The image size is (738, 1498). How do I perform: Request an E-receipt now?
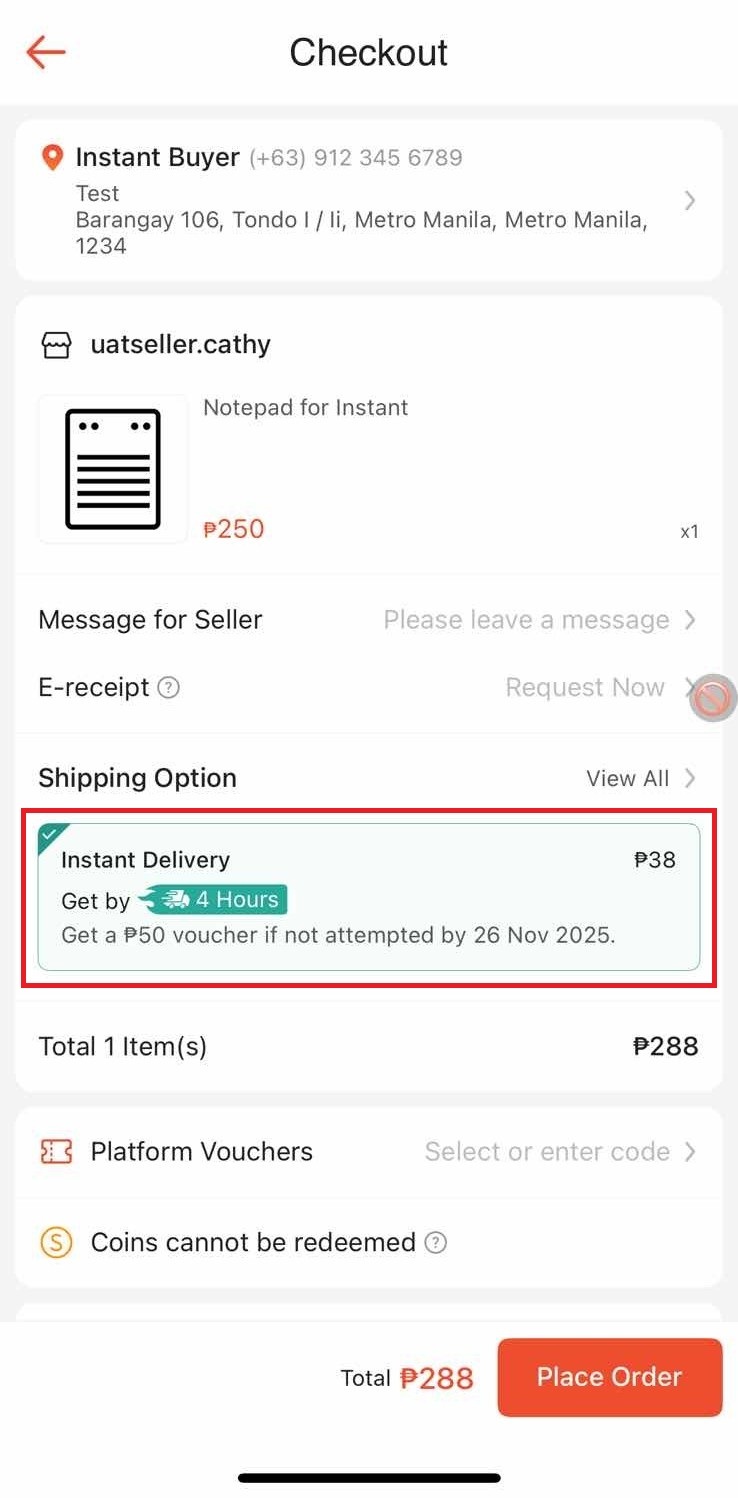585,688
